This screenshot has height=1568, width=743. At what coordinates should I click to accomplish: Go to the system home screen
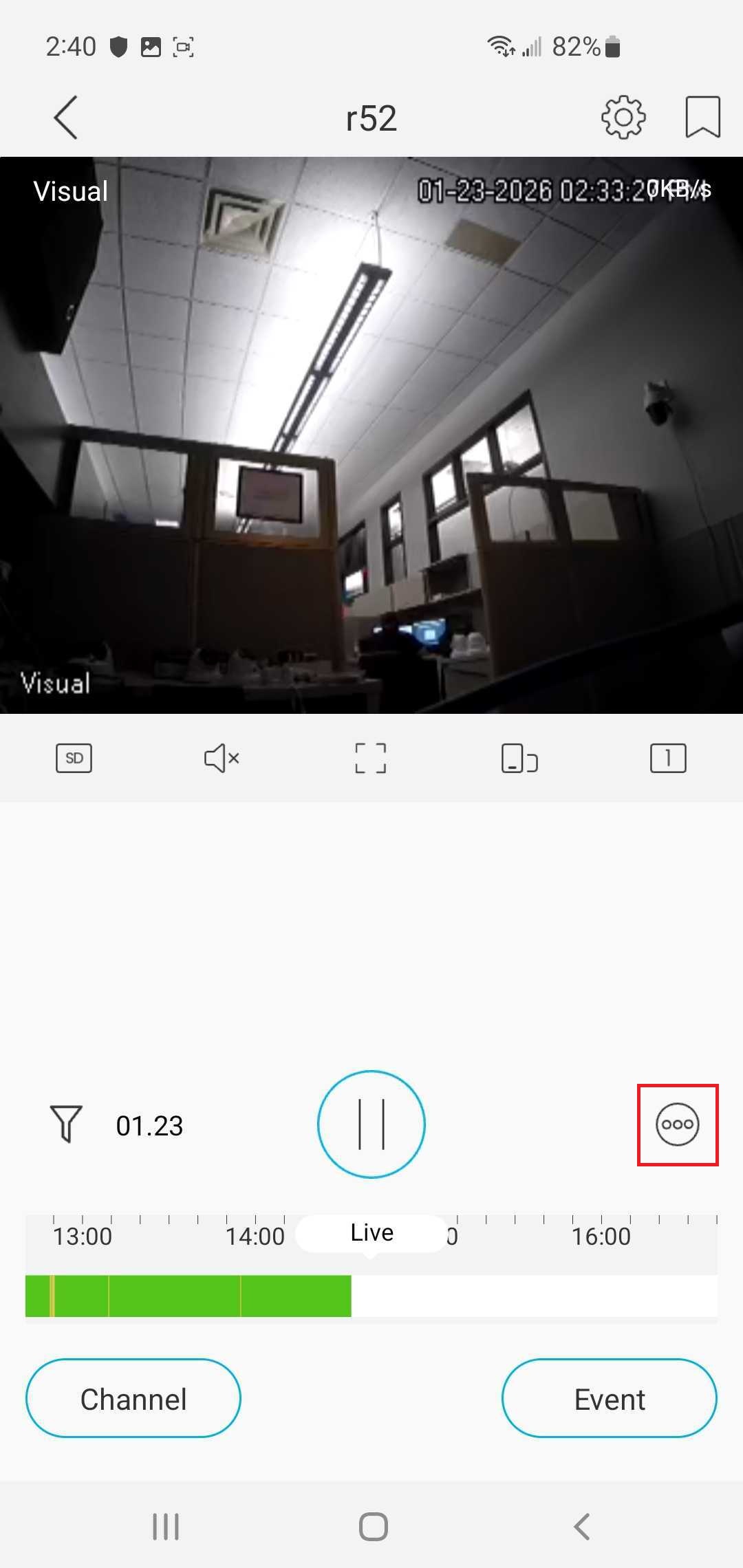pos(373,1527)
